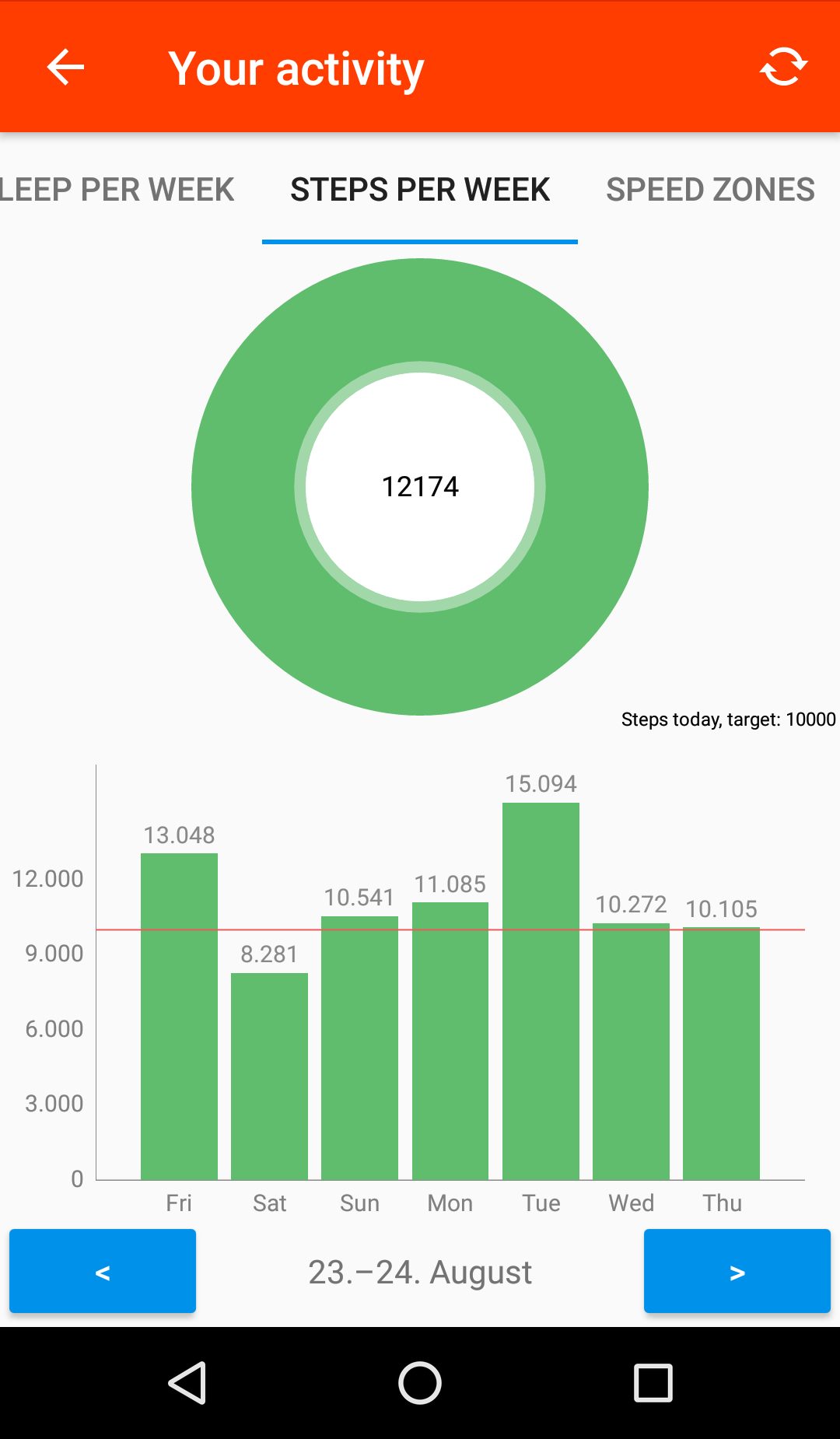
Task: Select the Steps Per Week tab
Action: pos(420,190)
